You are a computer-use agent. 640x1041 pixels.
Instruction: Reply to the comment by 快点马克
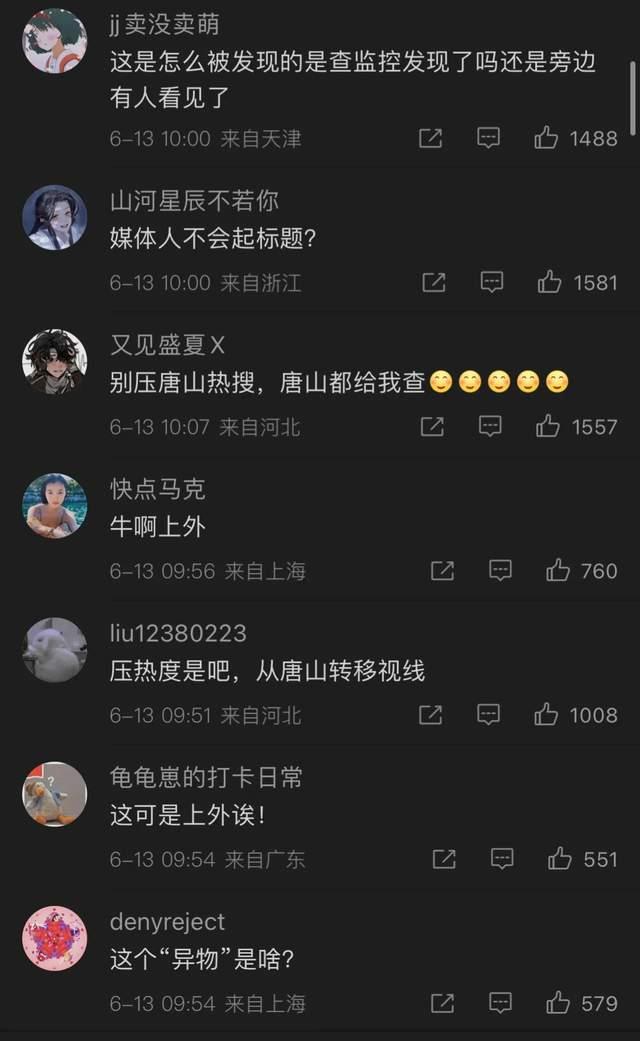point(501,571)
